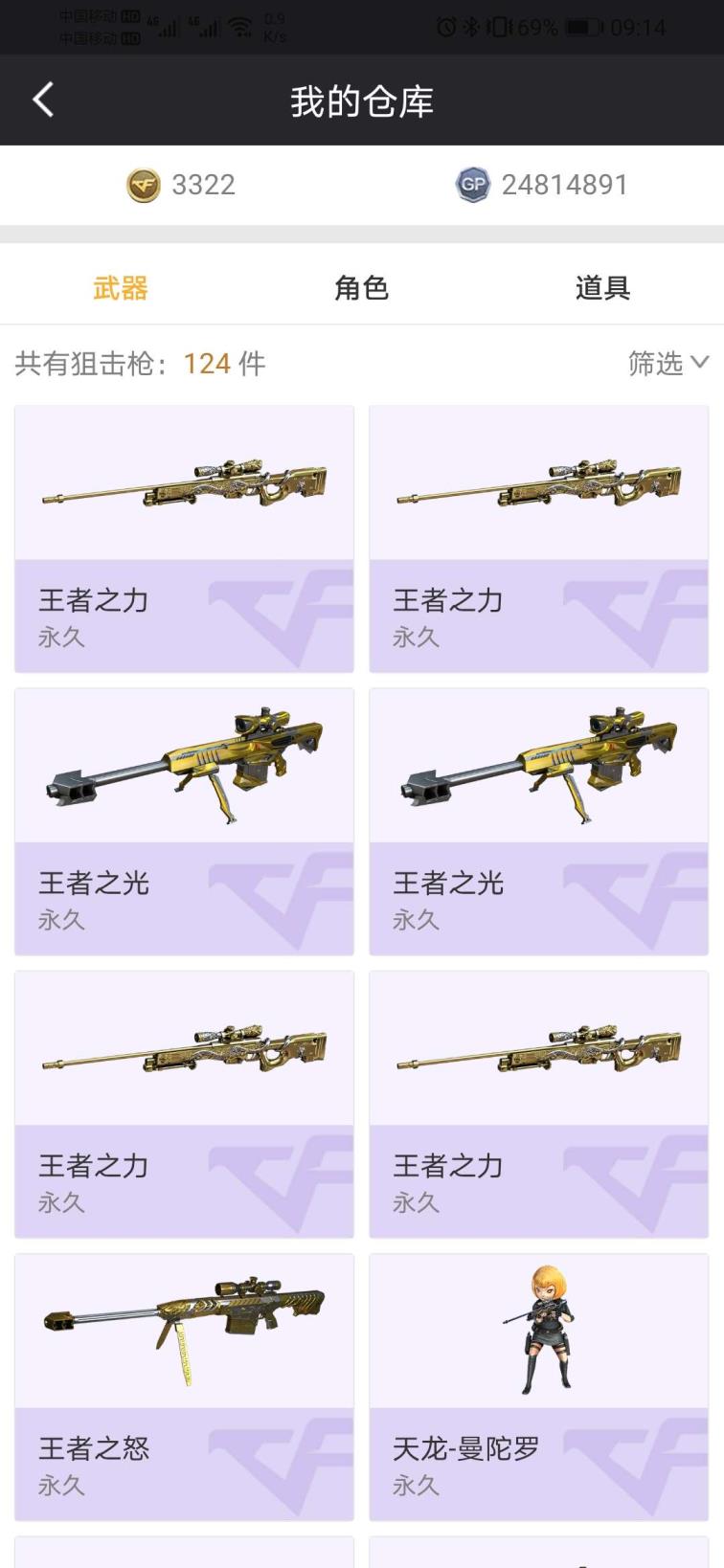Viewport: 724px width, 1568px height.
Task: Expand the 筛选 filter dropdown
Action: [x=667, y=363]
